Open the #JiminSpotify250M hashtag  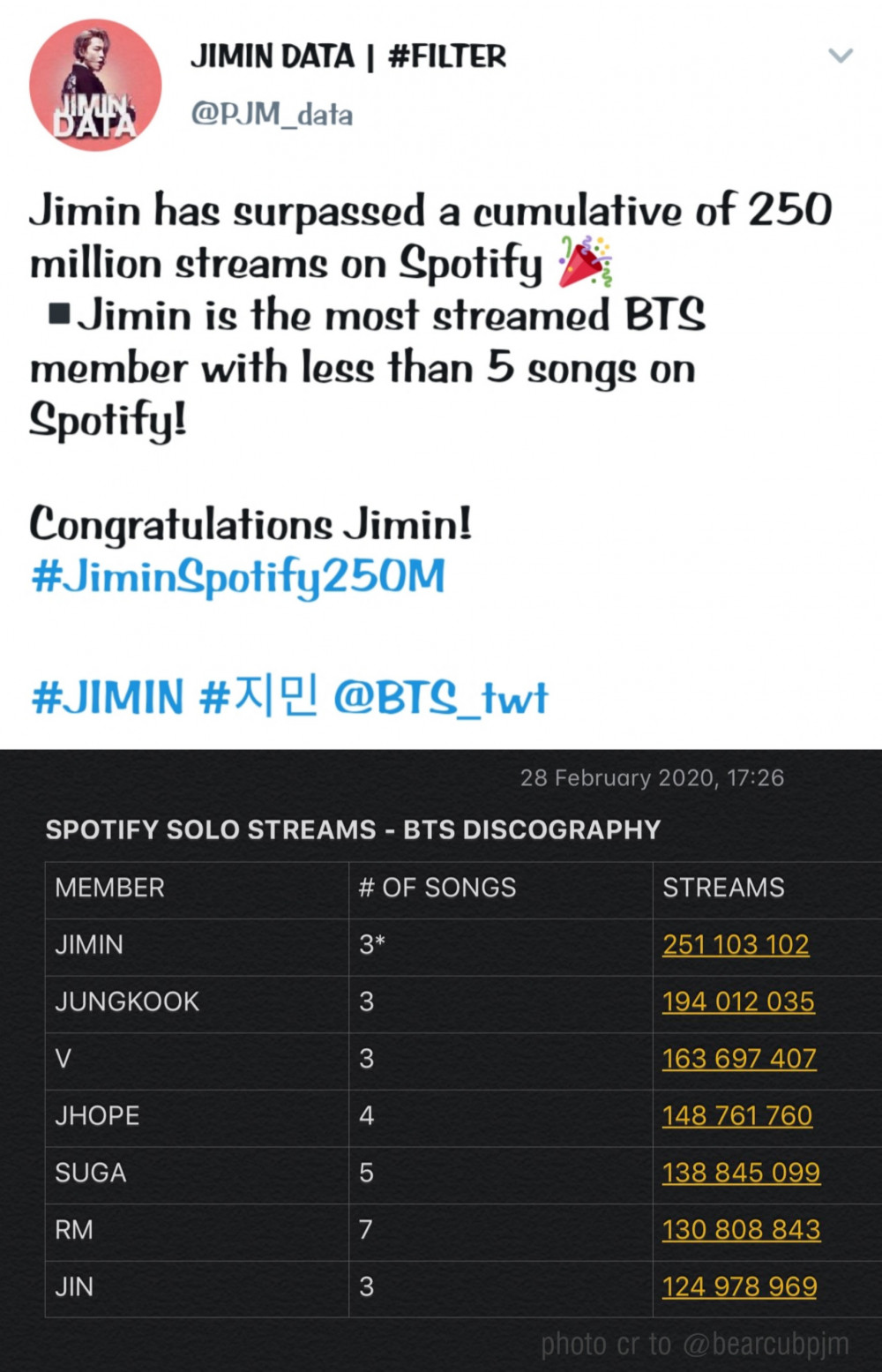238,578
